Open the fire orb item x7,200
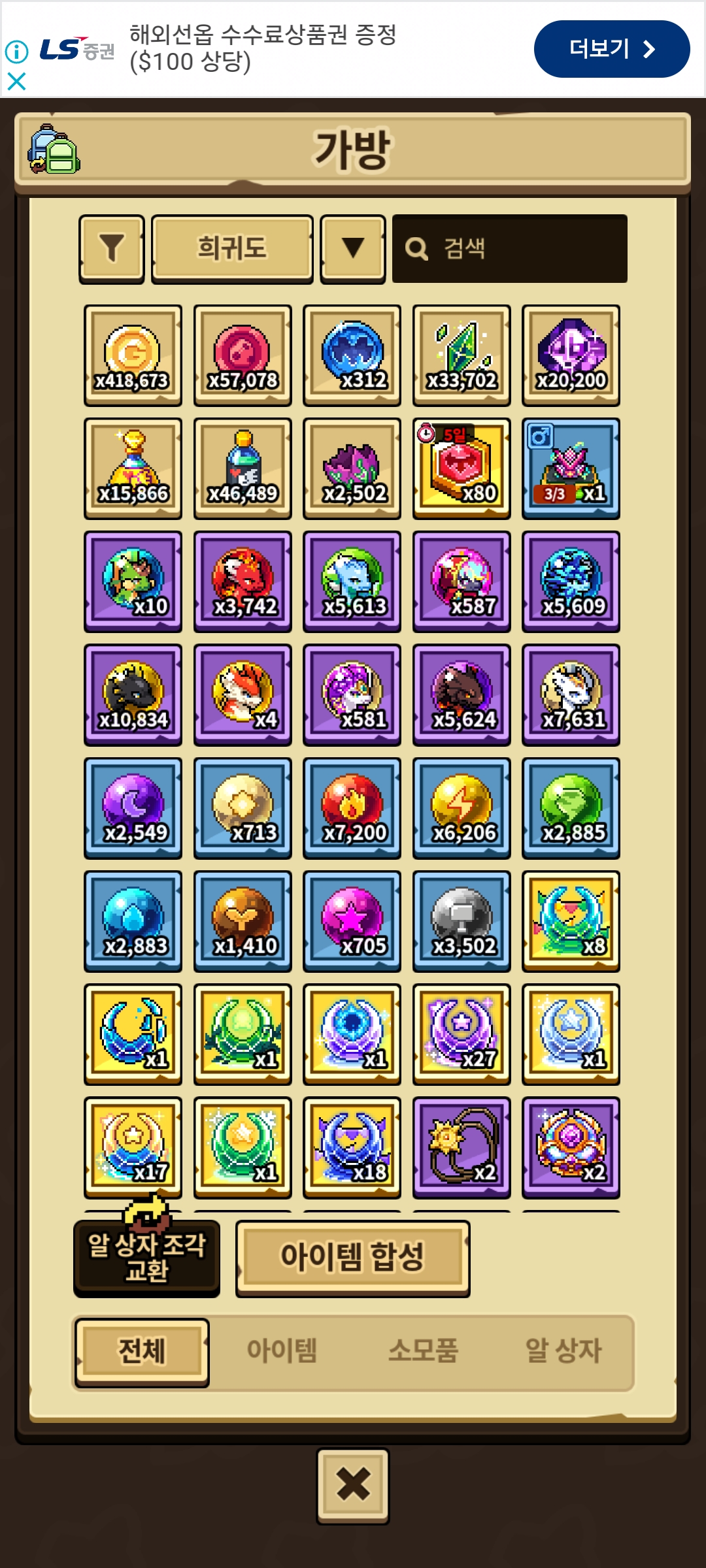 352,808
